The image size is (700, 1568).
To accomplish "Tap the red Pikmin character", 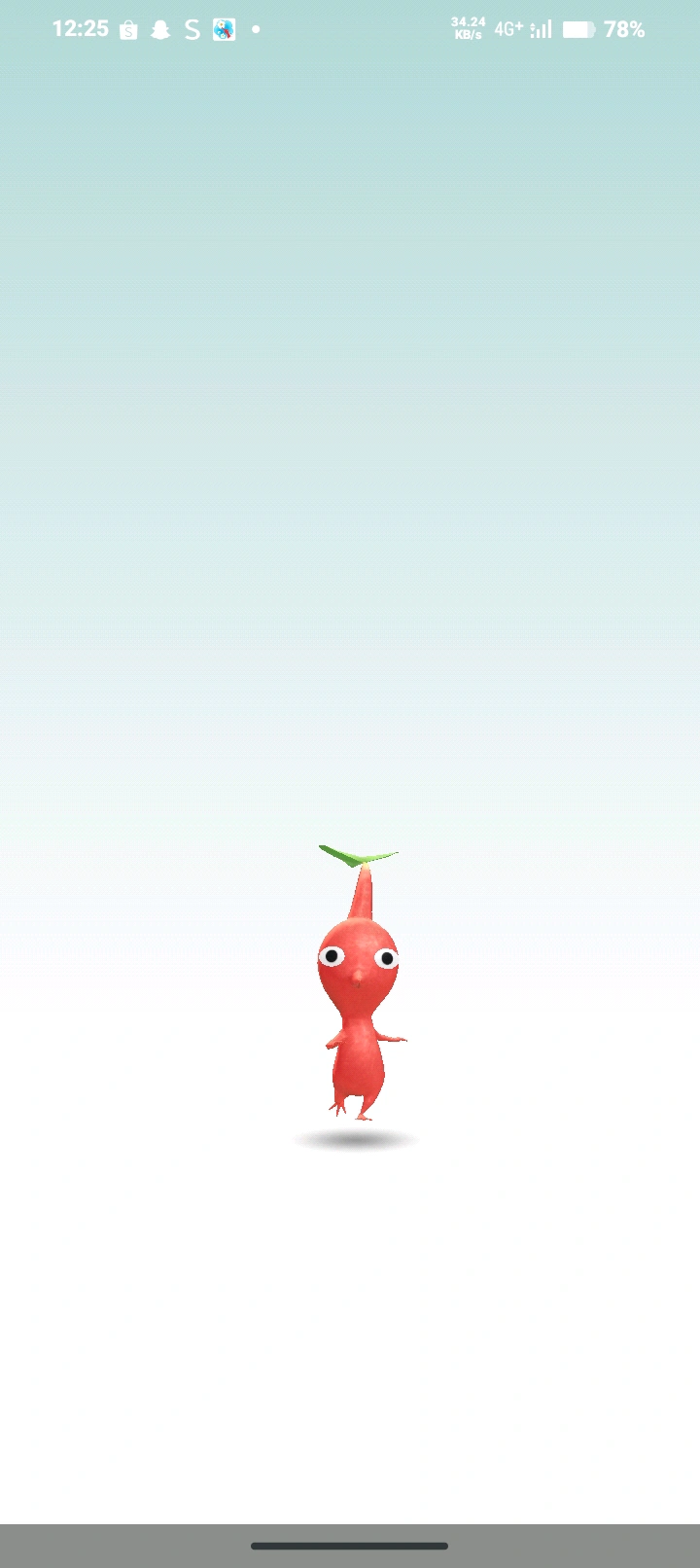I will [x=357, y=1002].
